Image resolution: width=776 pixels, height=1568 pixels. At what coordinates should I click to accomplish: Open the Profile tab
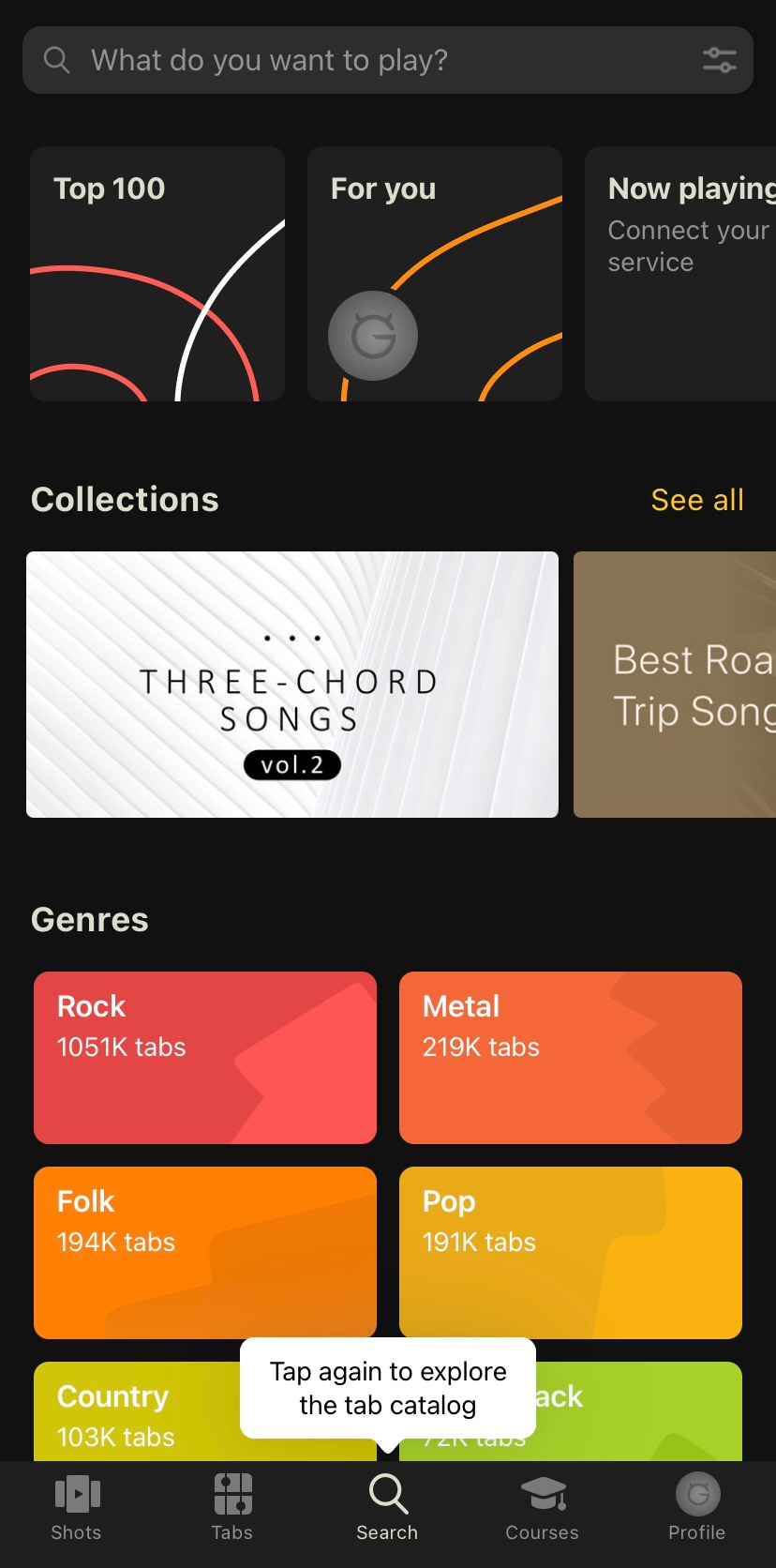(x=697, y=1508)
